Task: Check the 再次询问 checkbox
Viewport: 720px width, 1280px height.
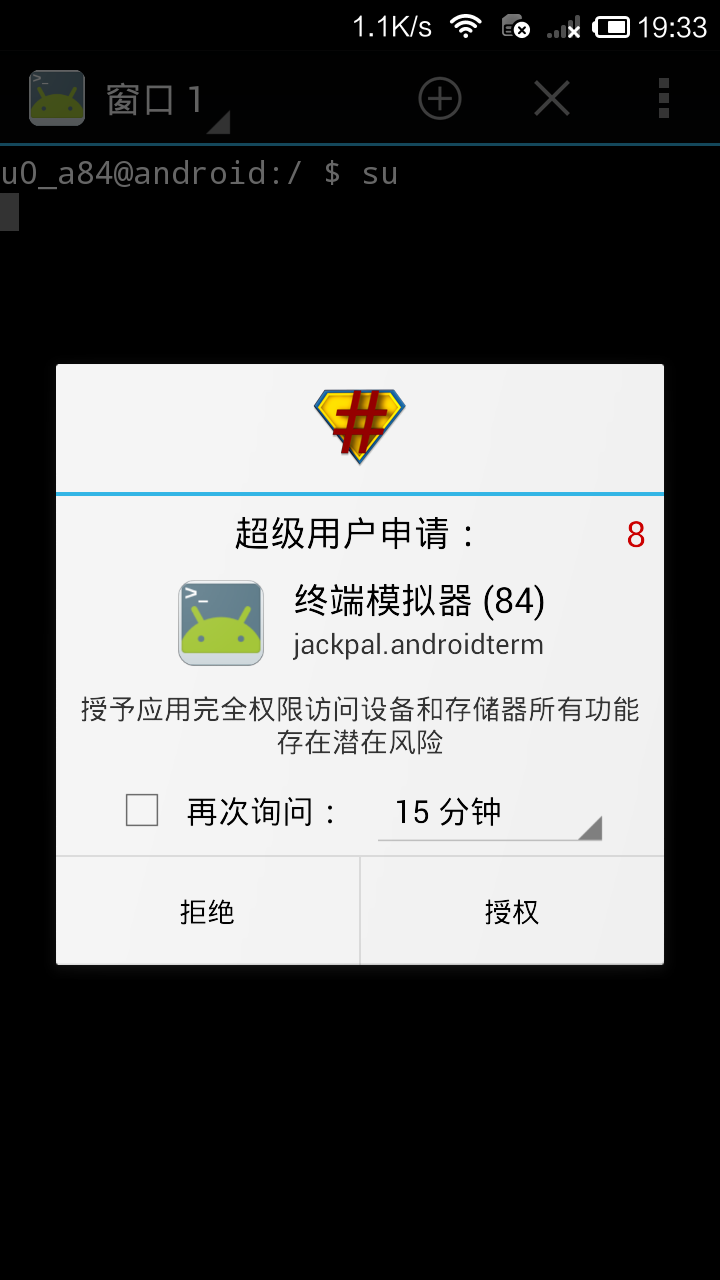Action: [x=142, y=810]
